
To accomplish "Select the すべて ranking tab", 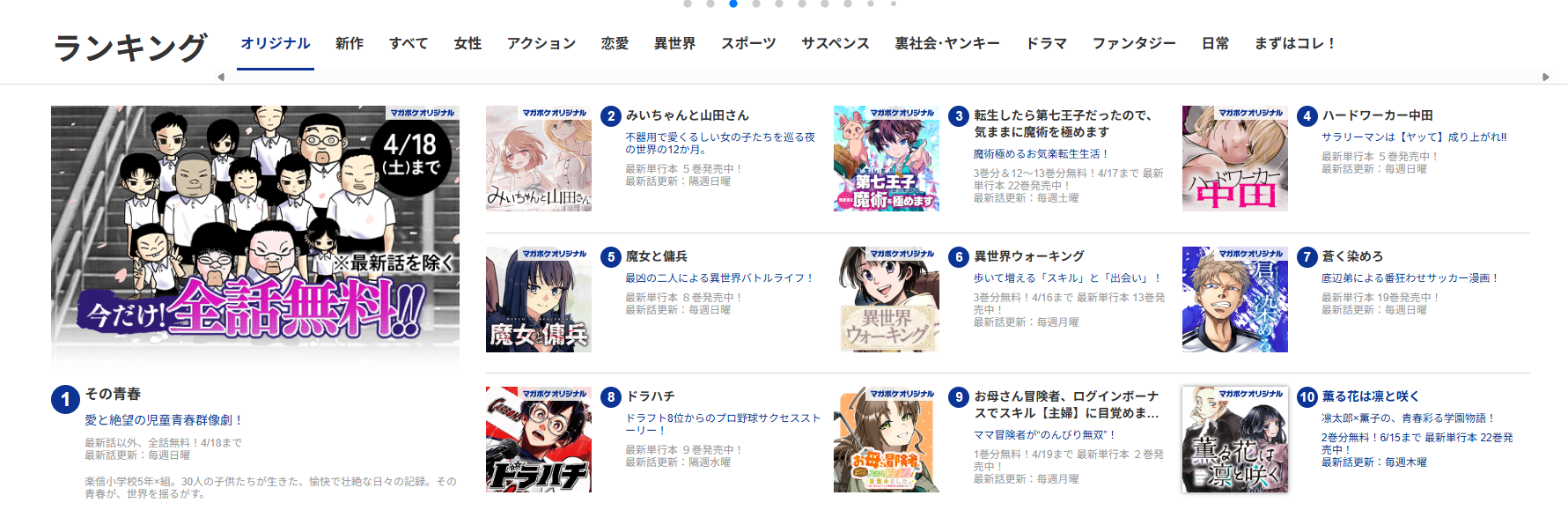I will tap(409, 43).
